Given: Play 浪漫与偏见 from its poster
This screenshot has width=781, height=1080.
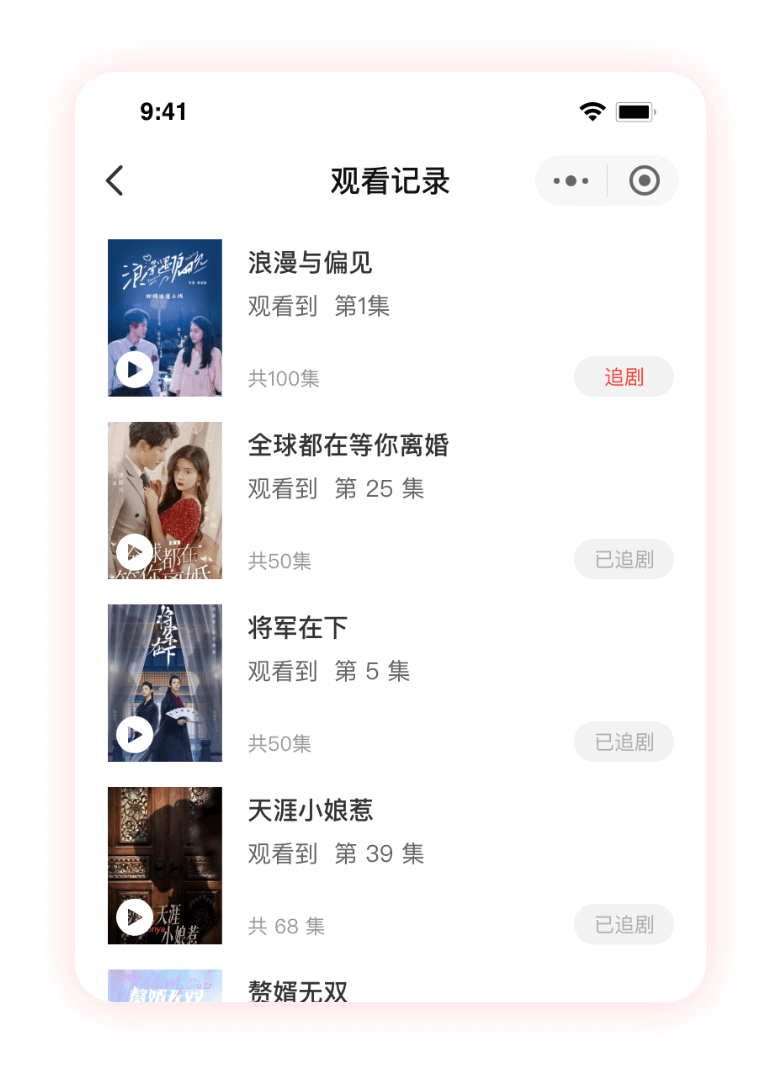Looking at the screenshot, I should [135, 370].
